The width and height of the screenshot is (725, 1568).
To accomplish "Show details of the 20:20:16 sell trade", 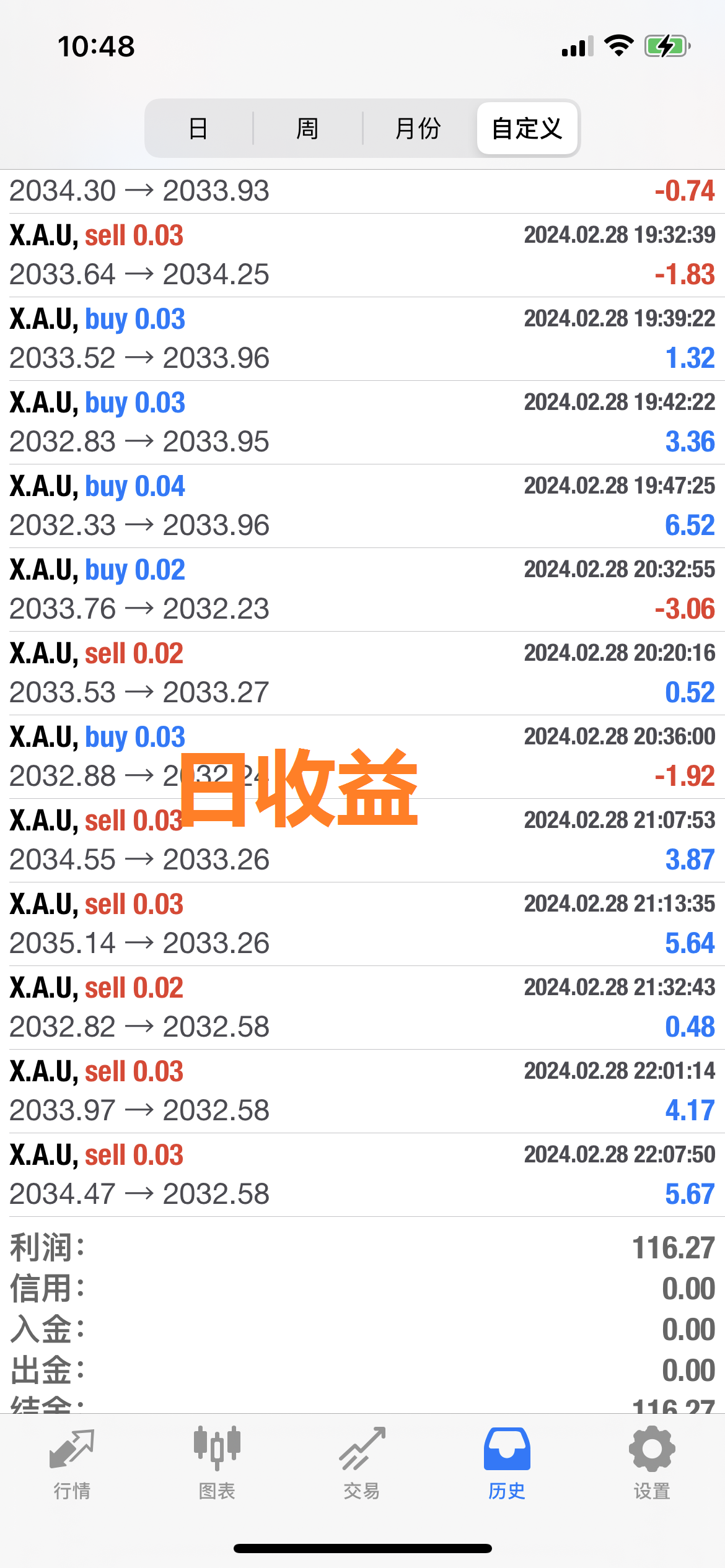I will click(362, 673).
